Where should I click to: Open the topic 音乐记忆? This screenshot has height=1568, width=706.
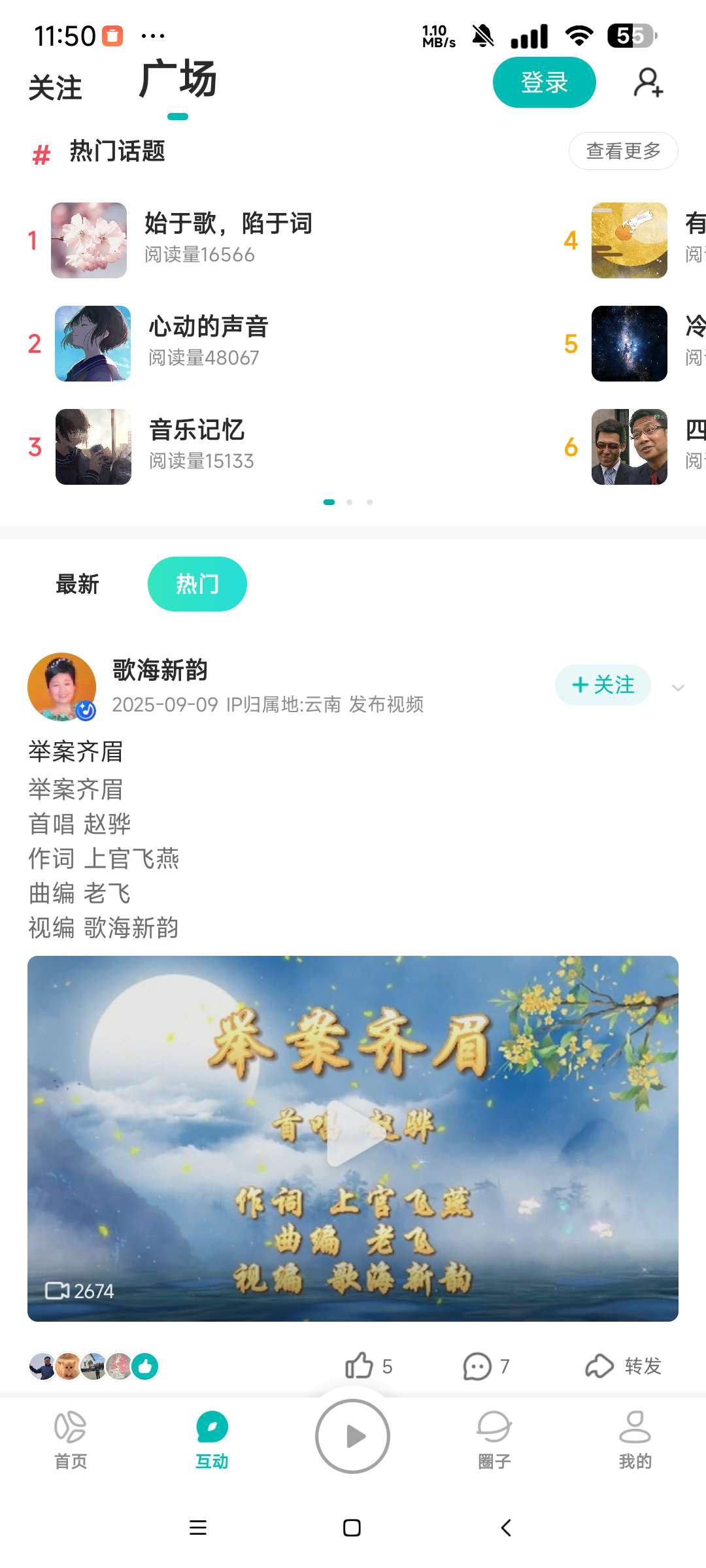(x=196, y=430)
